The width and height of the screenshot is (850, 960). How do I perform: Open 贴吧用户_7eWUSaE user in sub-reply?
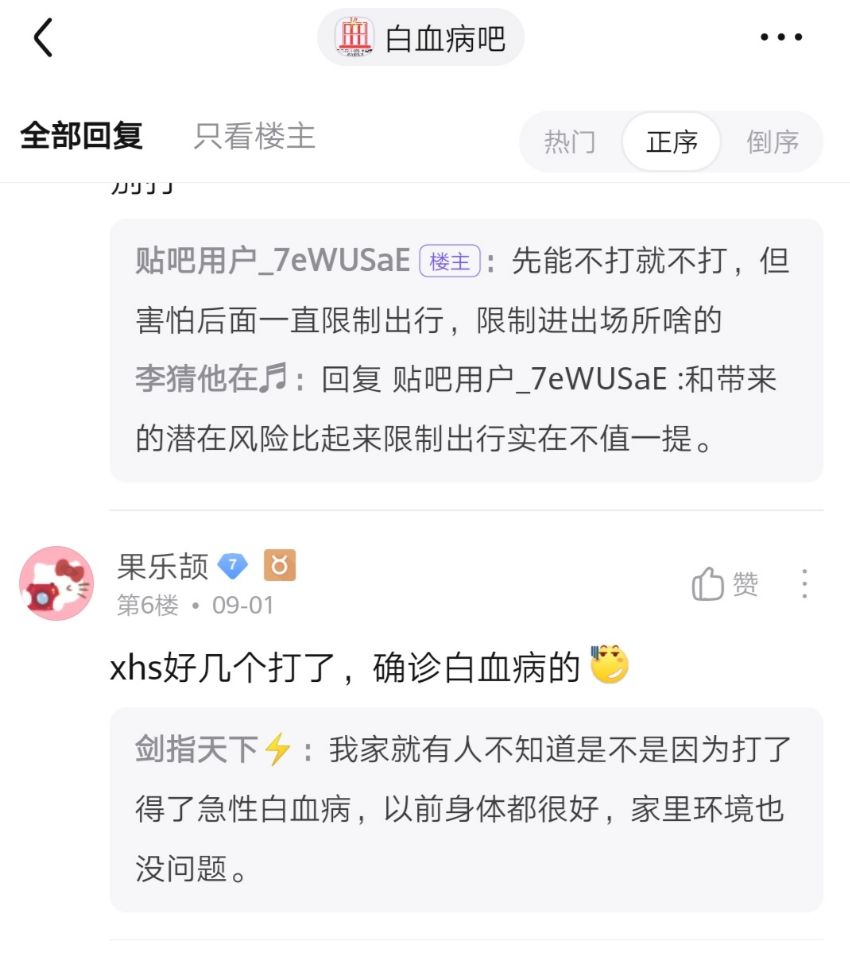coord(272,261)
